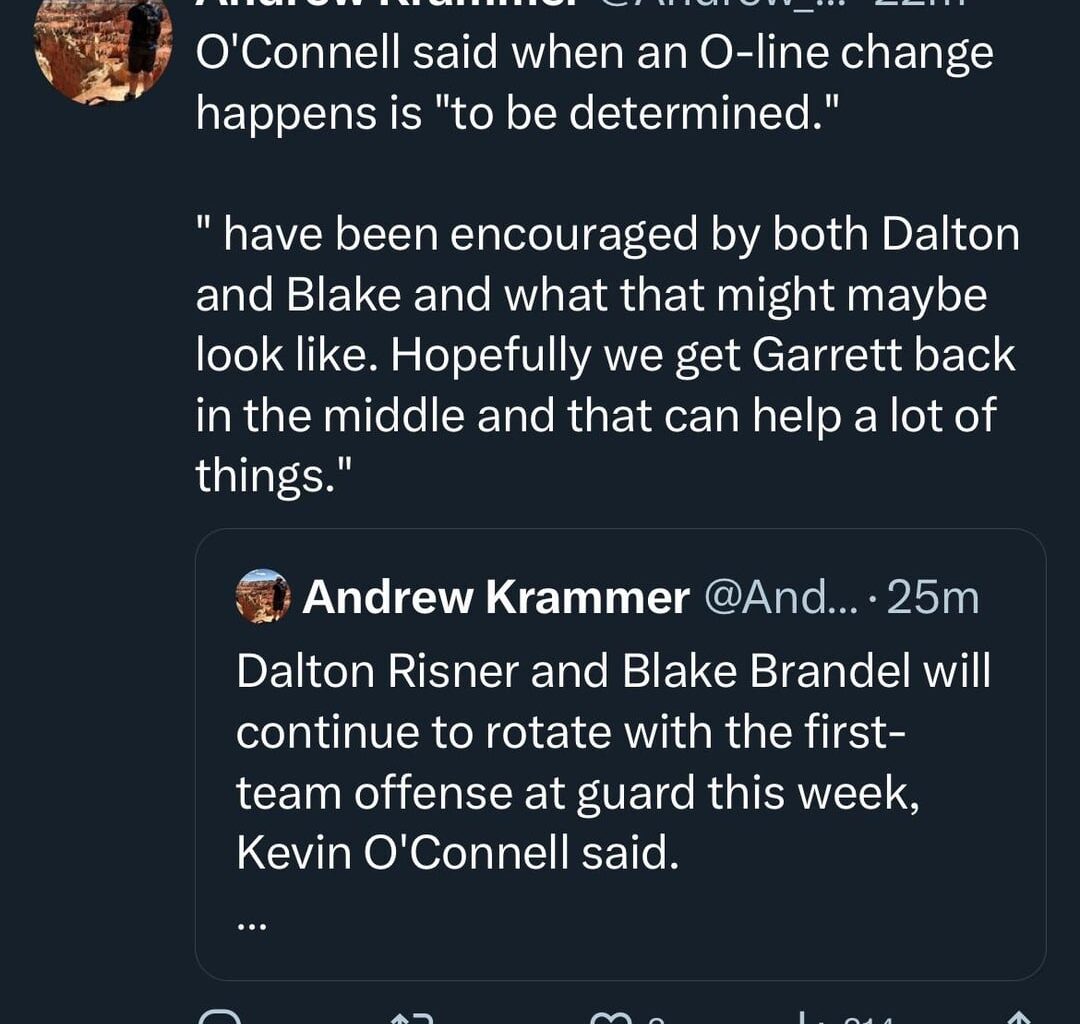The image size is (1080, 1024).
Task: Reply to Andrew Krammer's tweet
Action: (x=220, y=1017)
